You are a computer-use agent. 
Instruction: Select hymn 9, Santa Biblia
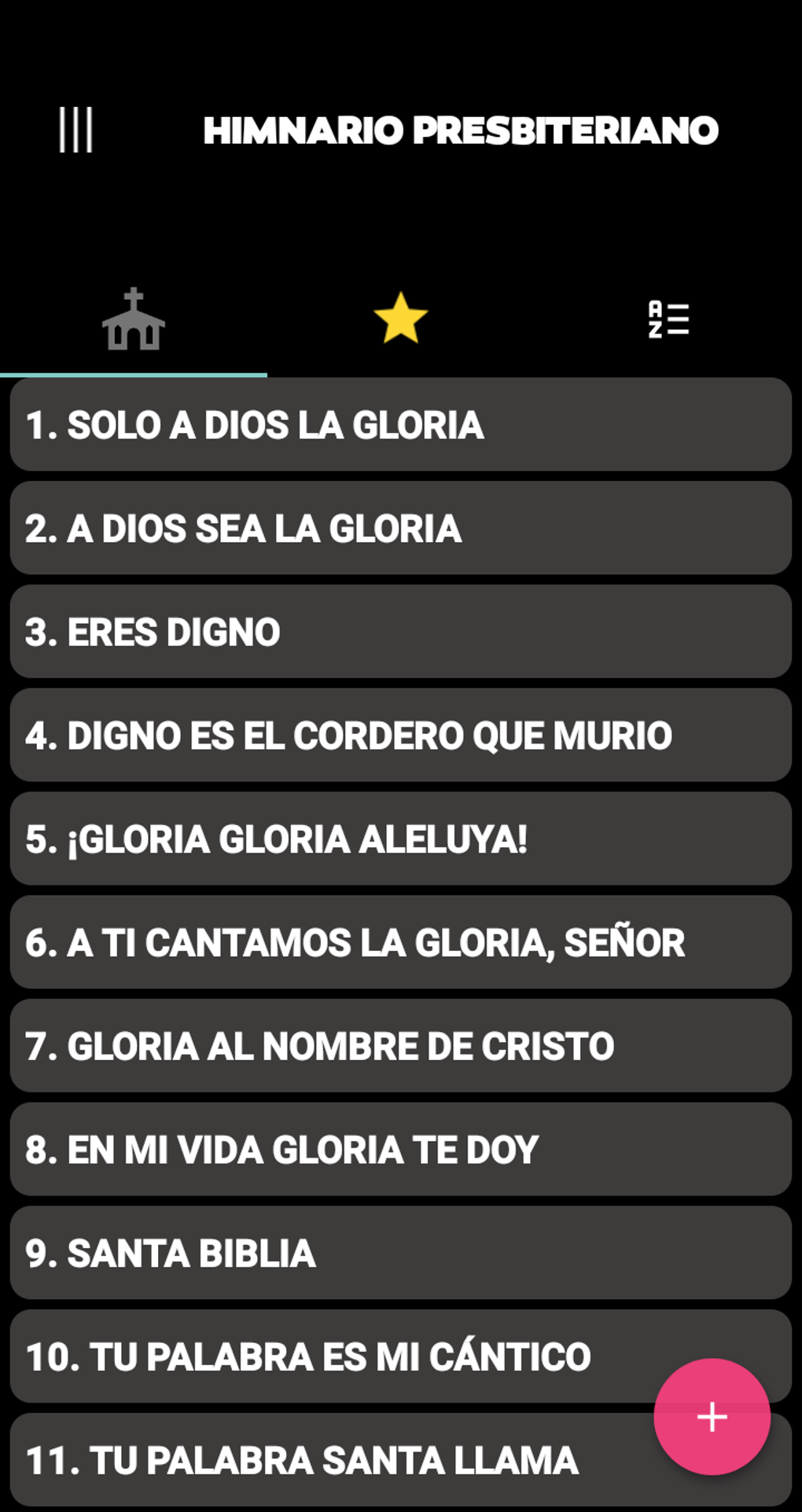400,1253
